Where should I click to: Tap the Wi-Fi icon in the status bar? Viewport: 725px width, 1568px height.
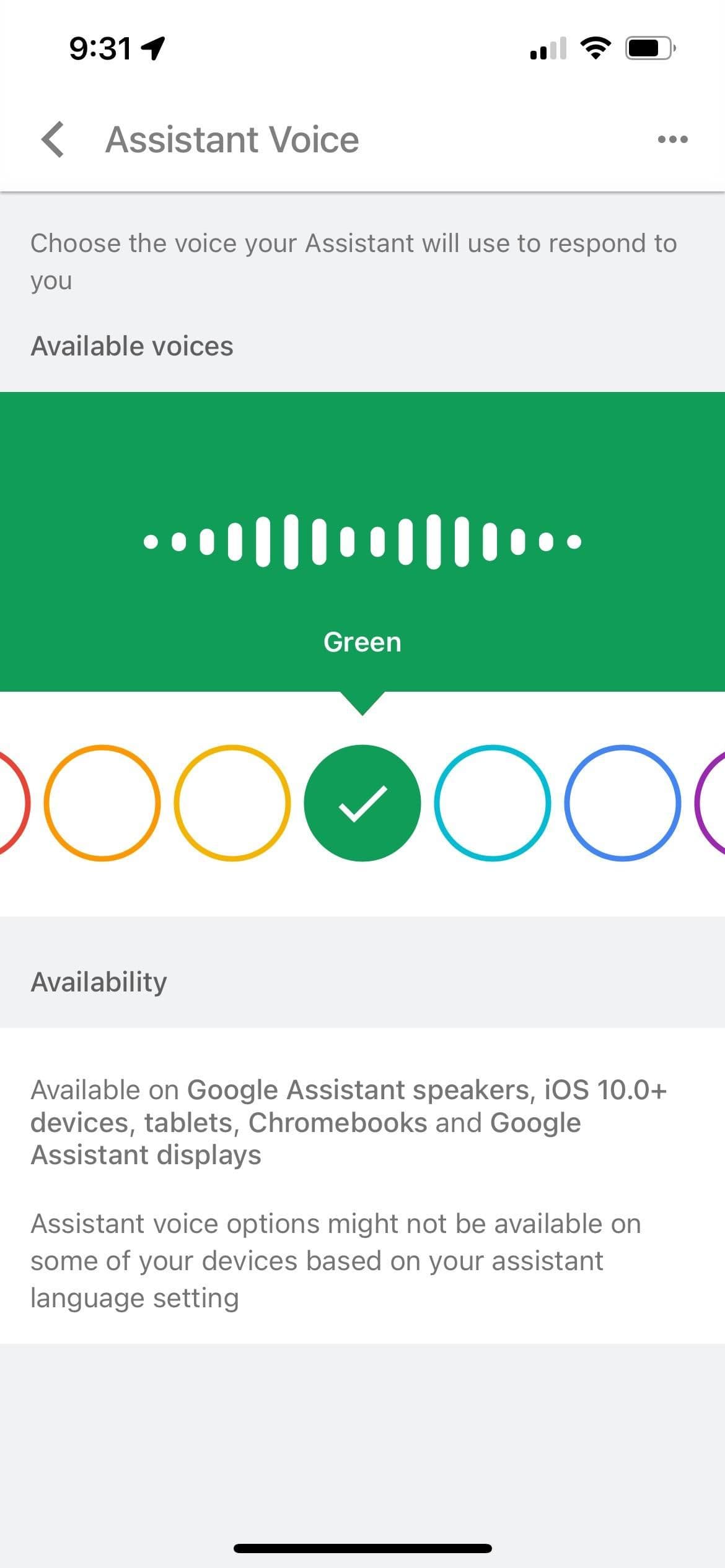[595, 48]
